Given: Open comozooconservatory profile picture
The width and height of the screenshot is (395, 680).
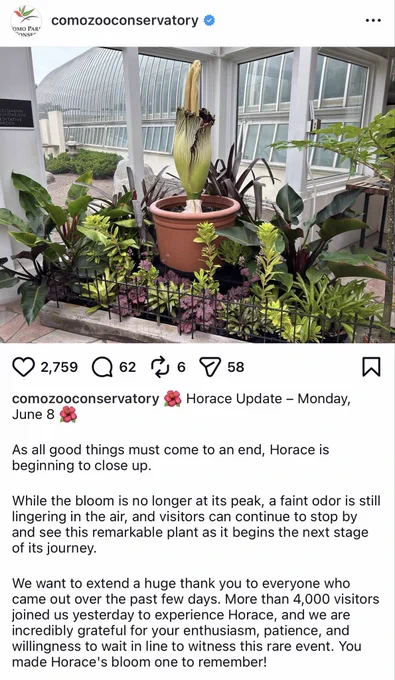Looking at the screenshot, I should tap(26, 21).
